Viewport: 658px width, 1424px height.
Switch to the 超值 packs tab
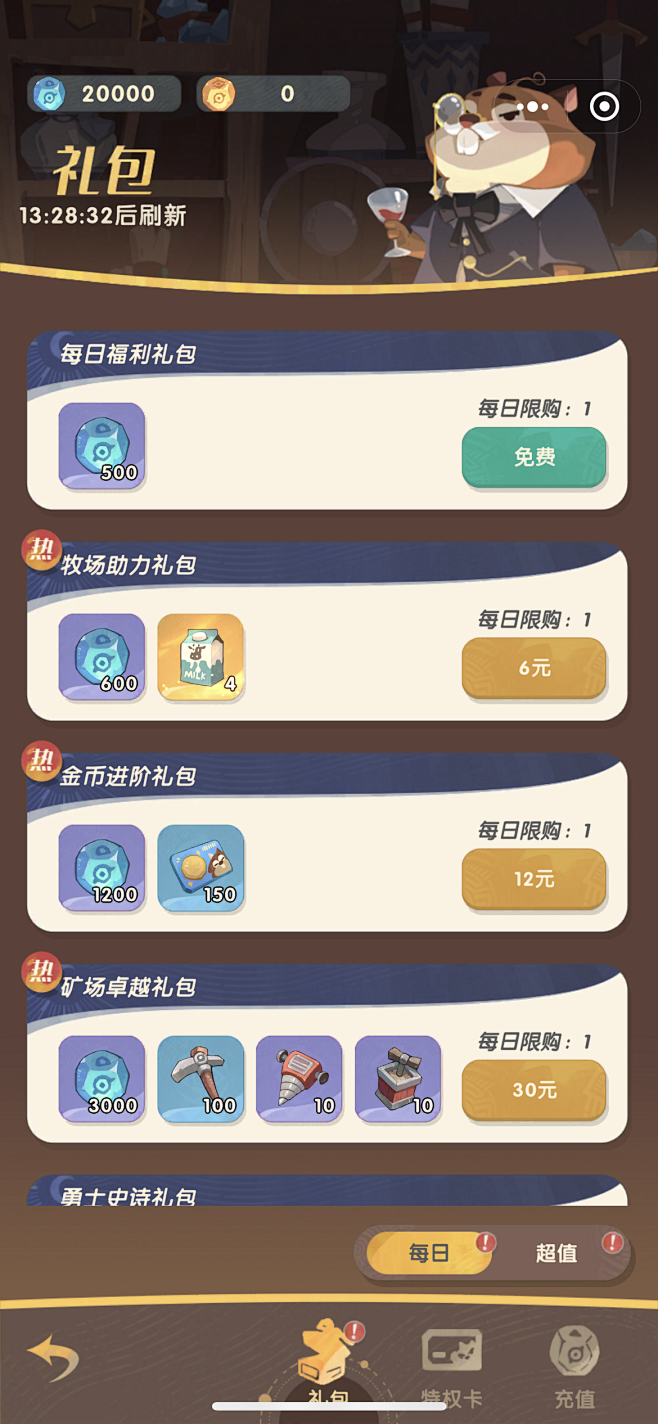(x=557, y=1253)
